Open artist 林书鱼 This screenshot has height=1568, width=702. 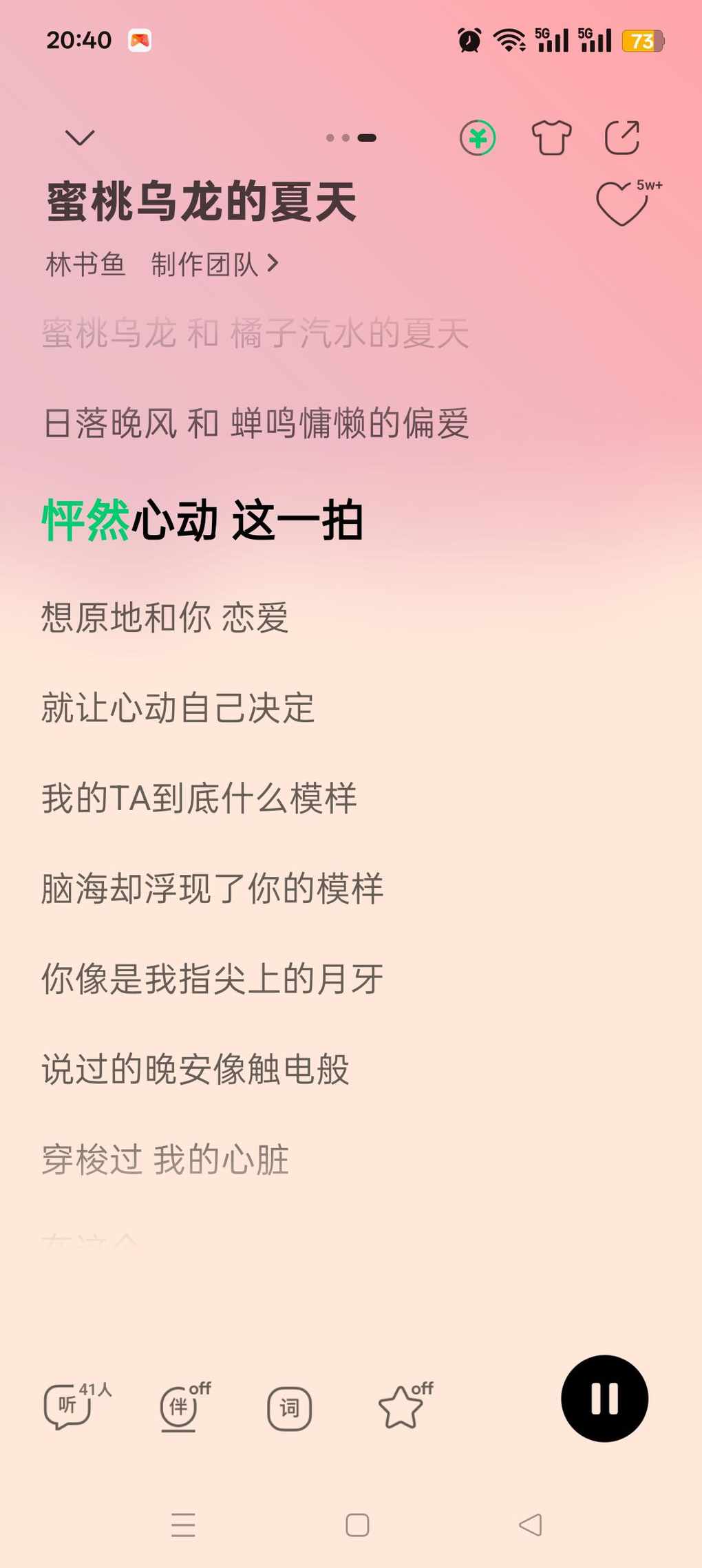(x=85, y=264)
